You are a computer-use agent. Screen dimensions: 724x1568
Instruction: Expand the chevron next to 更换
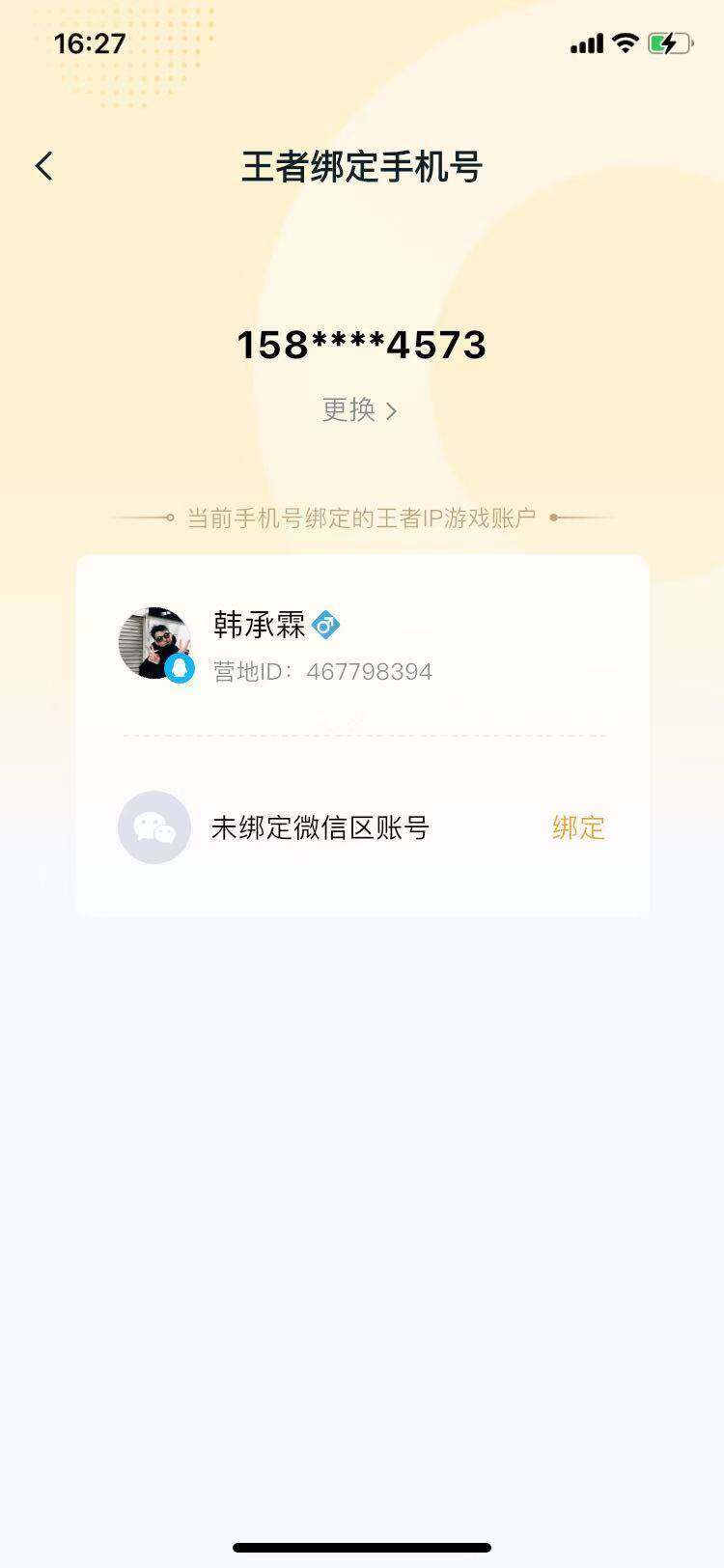tap(392, 410)
